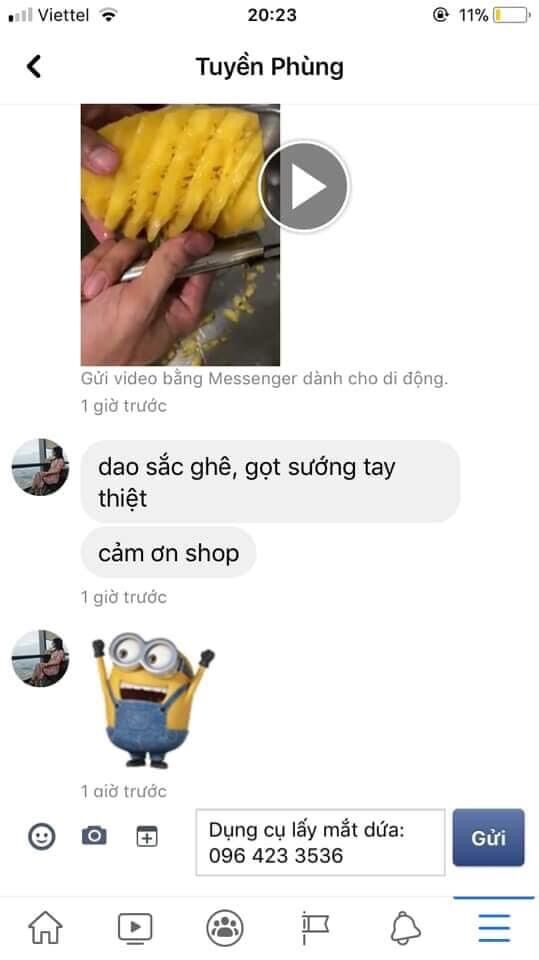Open the hamburger menu tab

[494, 928]
